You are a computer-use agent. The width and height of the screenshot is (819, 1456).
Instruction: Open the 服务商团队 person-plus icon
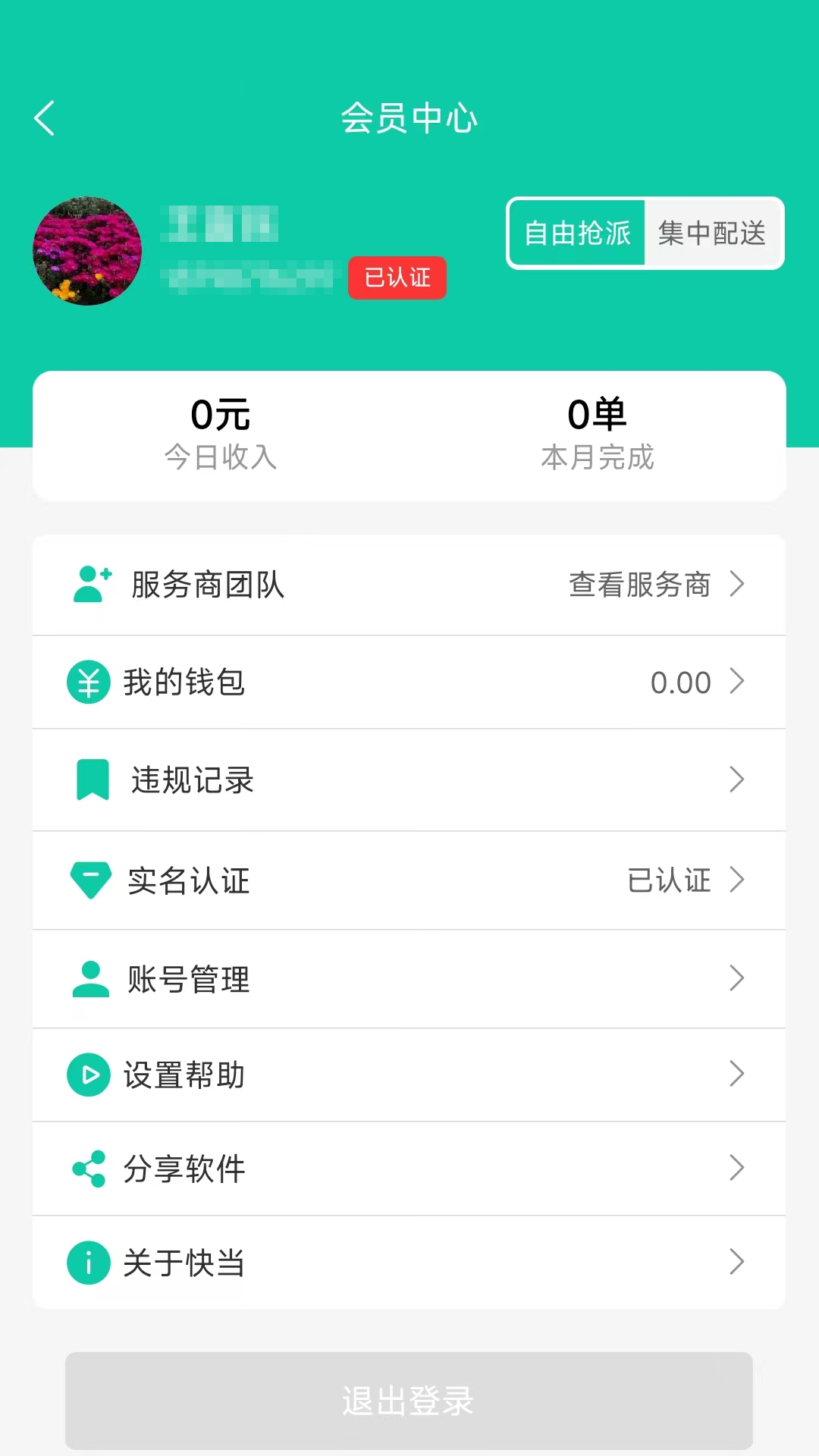point(89,585)
